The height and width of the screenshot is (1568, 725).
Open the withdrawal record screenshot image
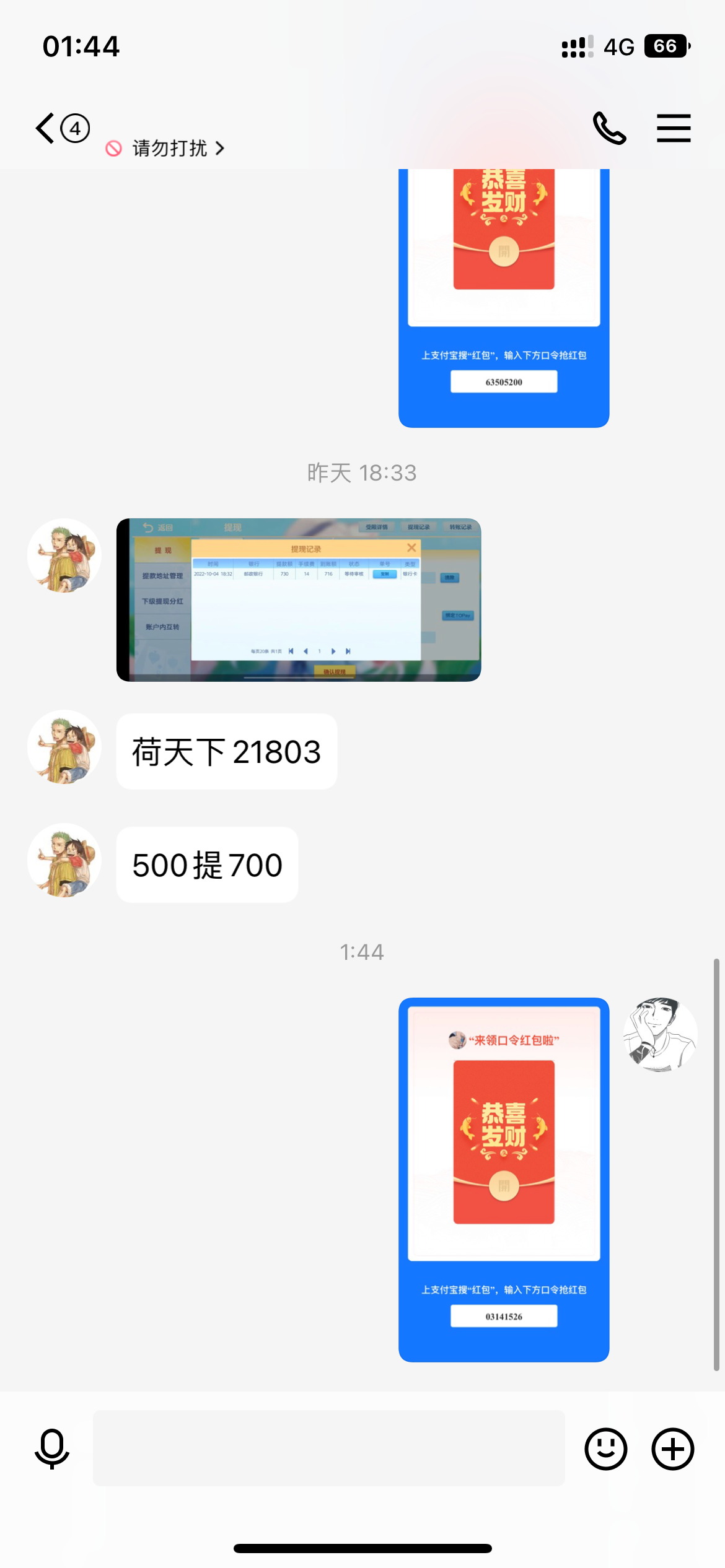coord(299,599)
